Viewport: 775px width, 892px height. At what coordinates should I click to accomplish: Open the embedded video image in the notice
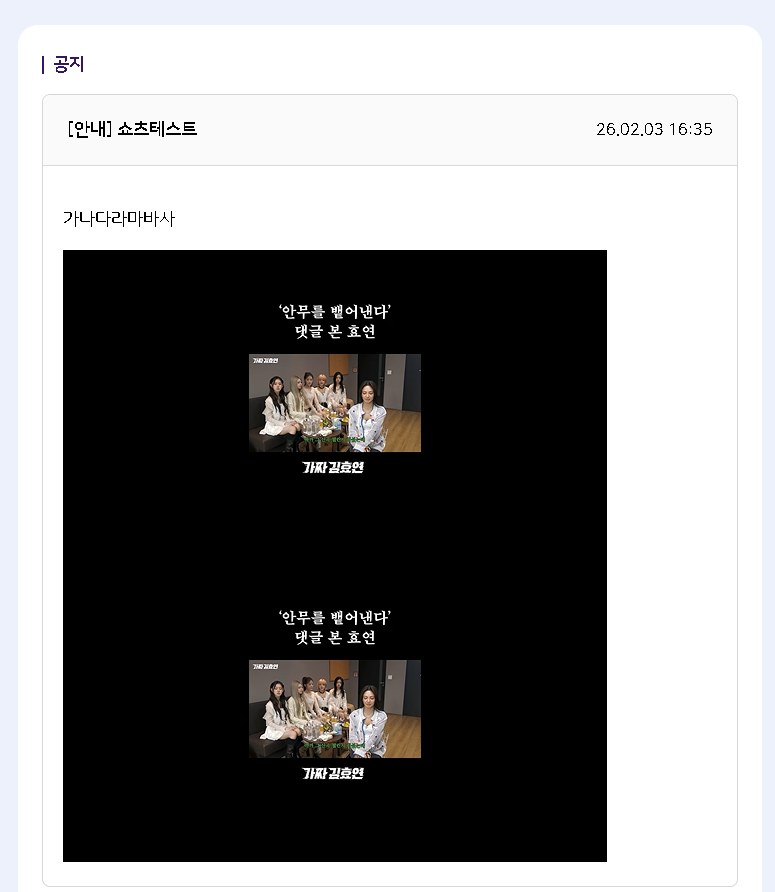334,555
